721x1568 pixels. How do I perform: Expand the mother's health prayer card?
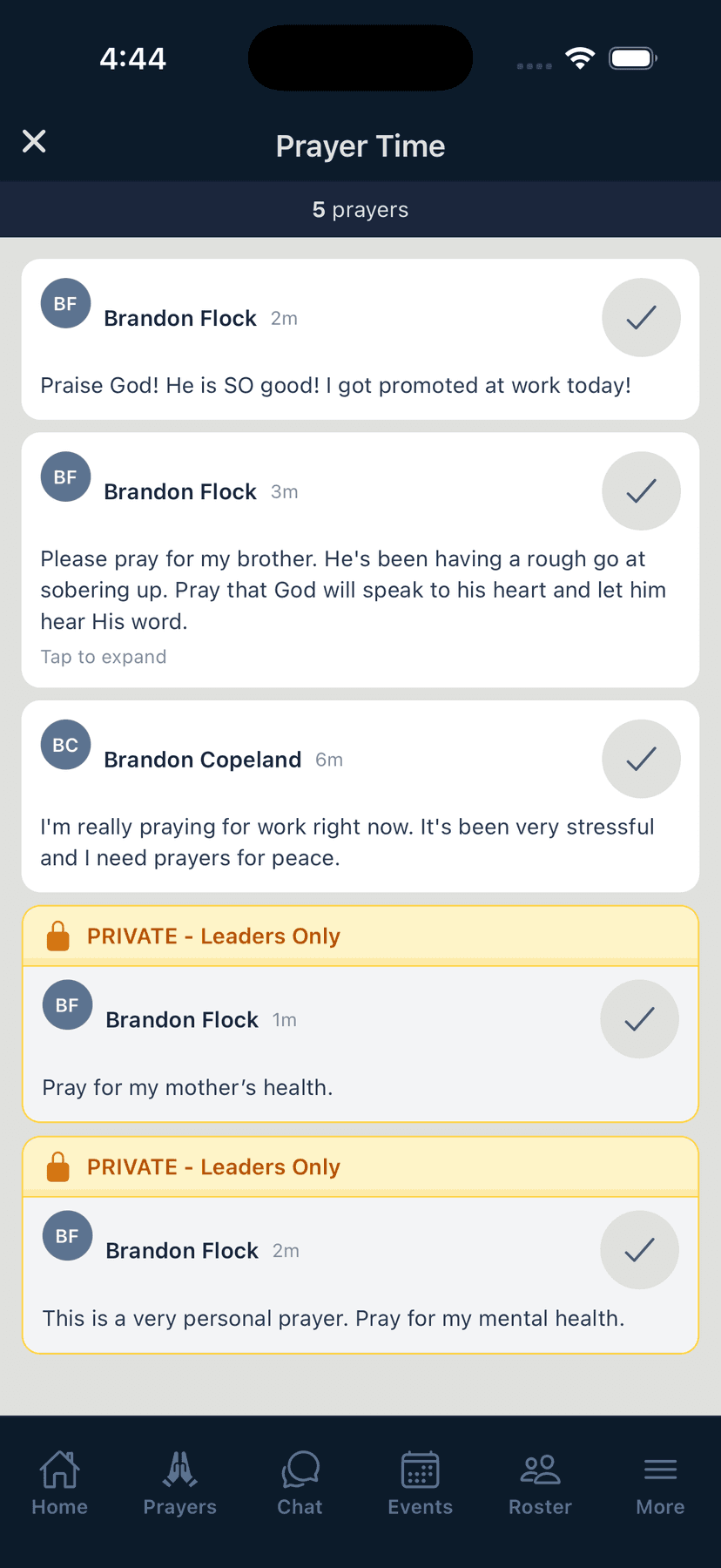point(360,1087)
